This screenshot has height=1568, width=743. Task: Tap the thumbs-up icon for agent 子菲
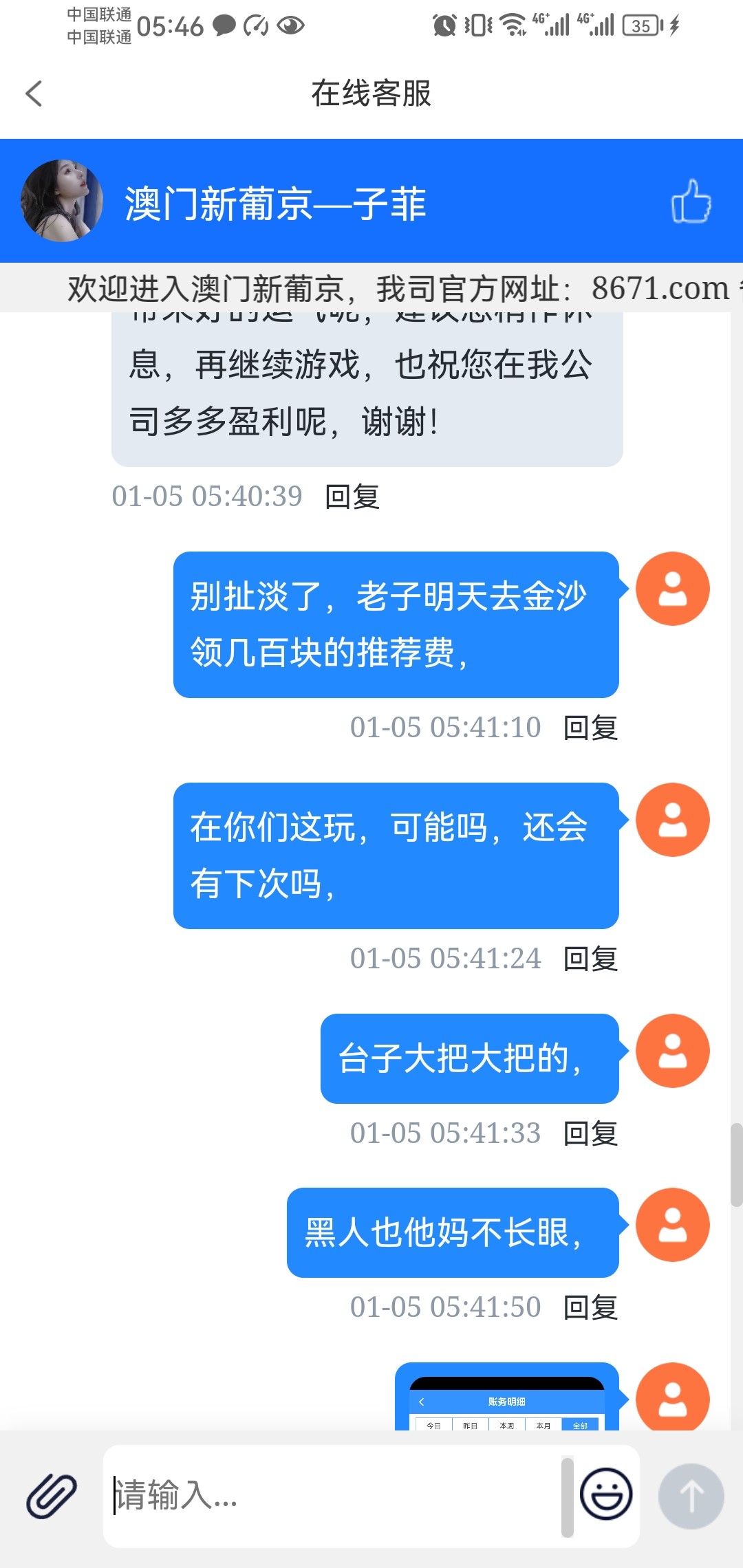[x=691, y=201]
